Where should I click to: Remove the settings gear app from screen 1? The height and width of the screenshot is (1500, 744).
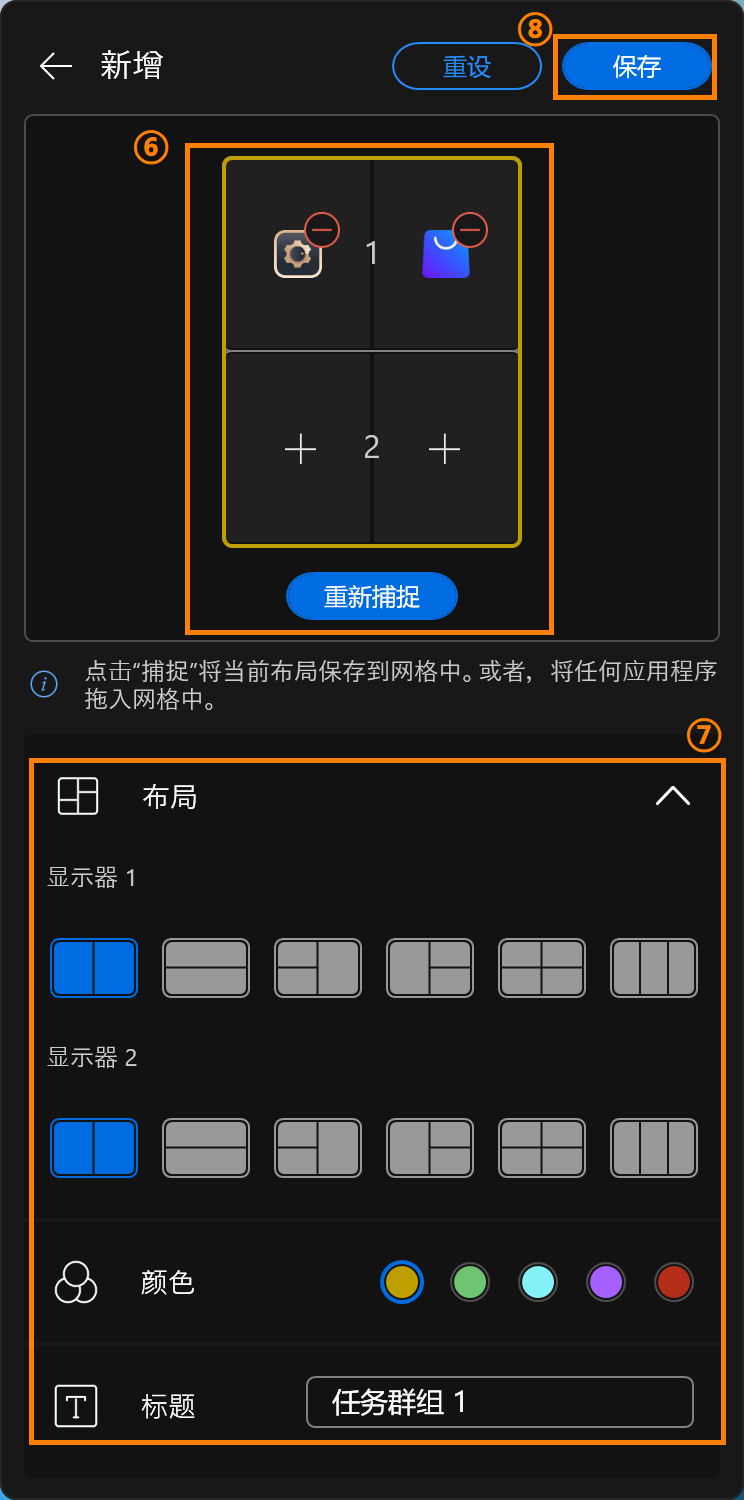point(322,229)
